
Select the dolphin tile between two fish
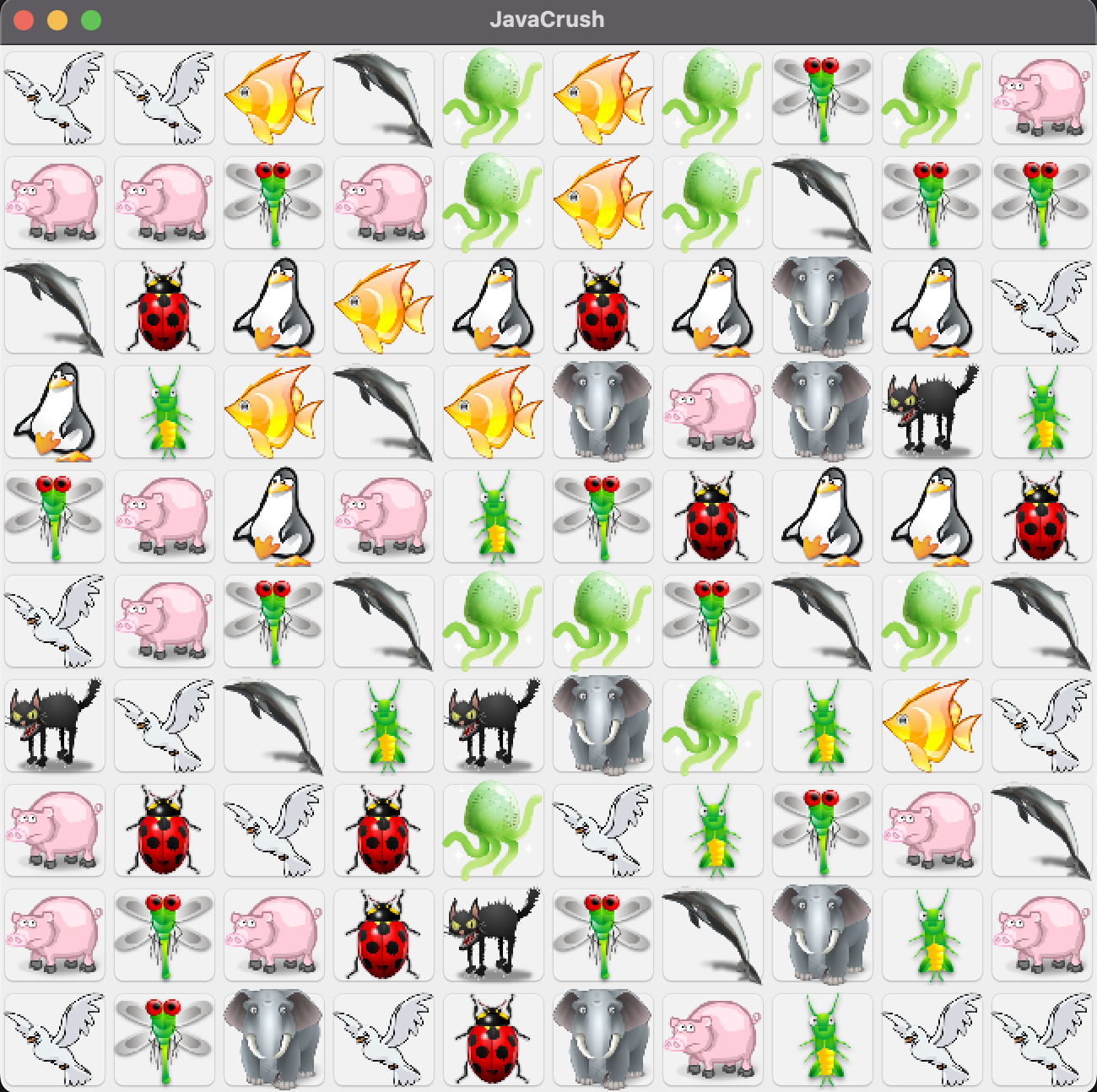pyautogui.click(x=383, y=411)
